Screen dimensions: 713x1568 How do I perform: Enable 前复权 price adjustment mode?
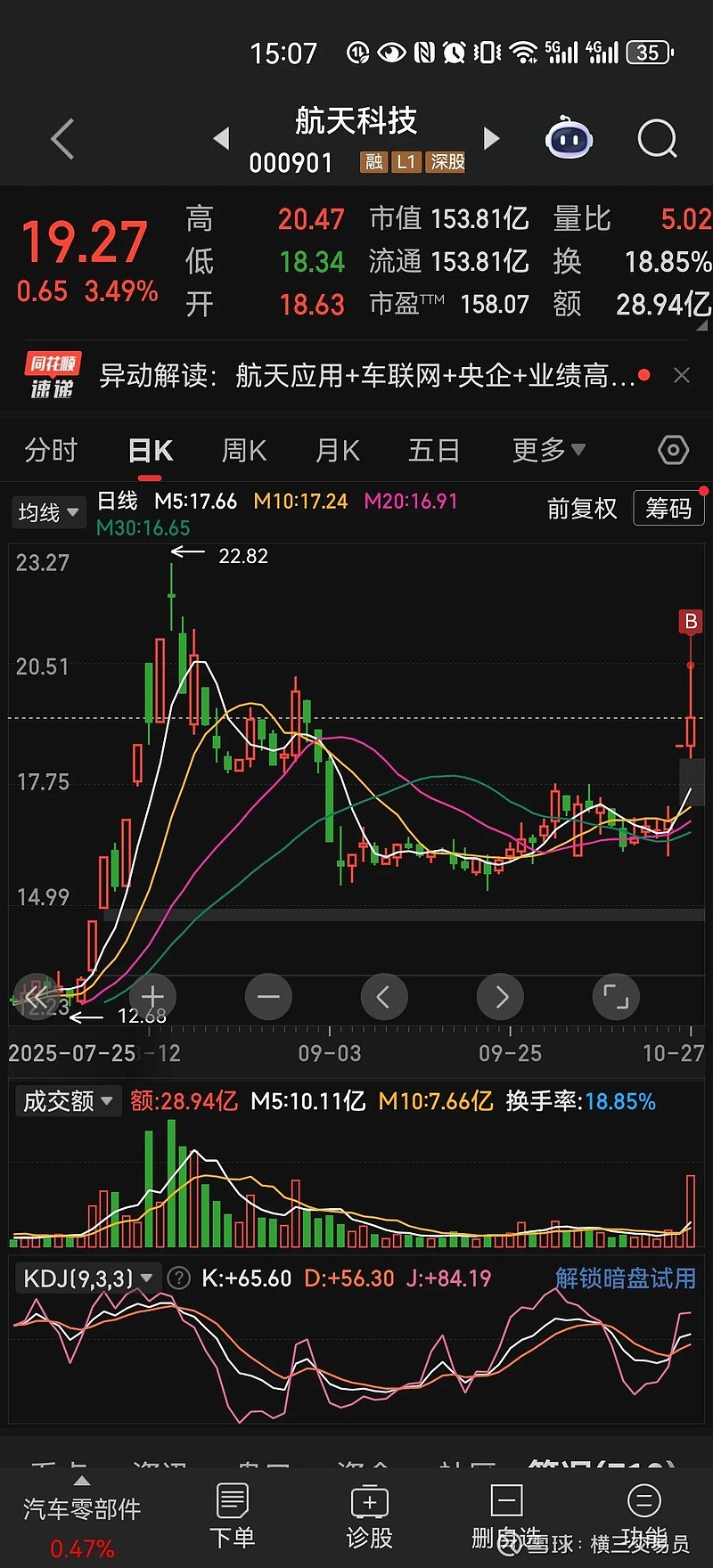pyautogui.click(x=582, y=510)
